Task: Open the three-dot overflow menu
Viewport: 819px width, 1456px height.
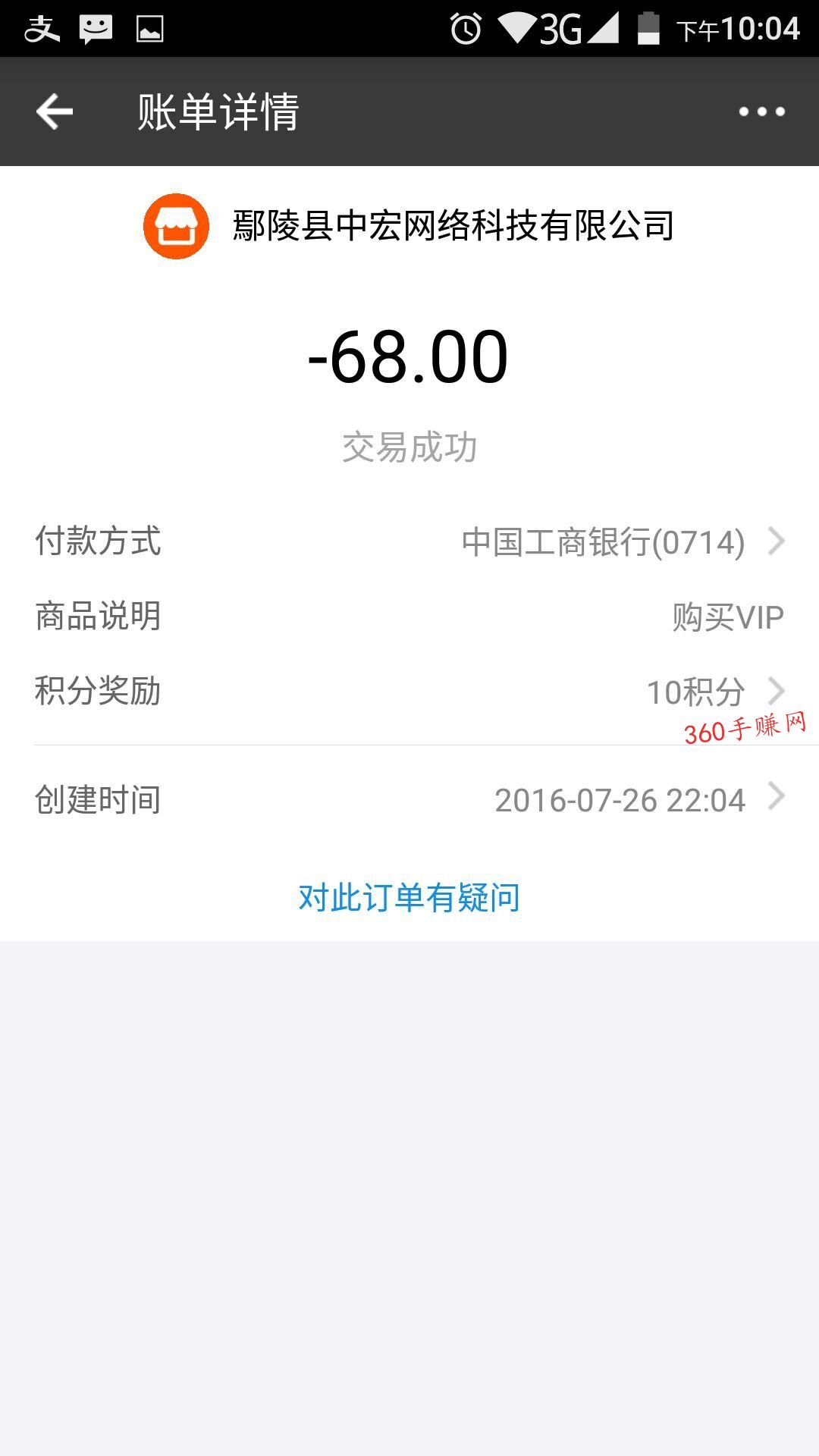Action: [761, 112]
